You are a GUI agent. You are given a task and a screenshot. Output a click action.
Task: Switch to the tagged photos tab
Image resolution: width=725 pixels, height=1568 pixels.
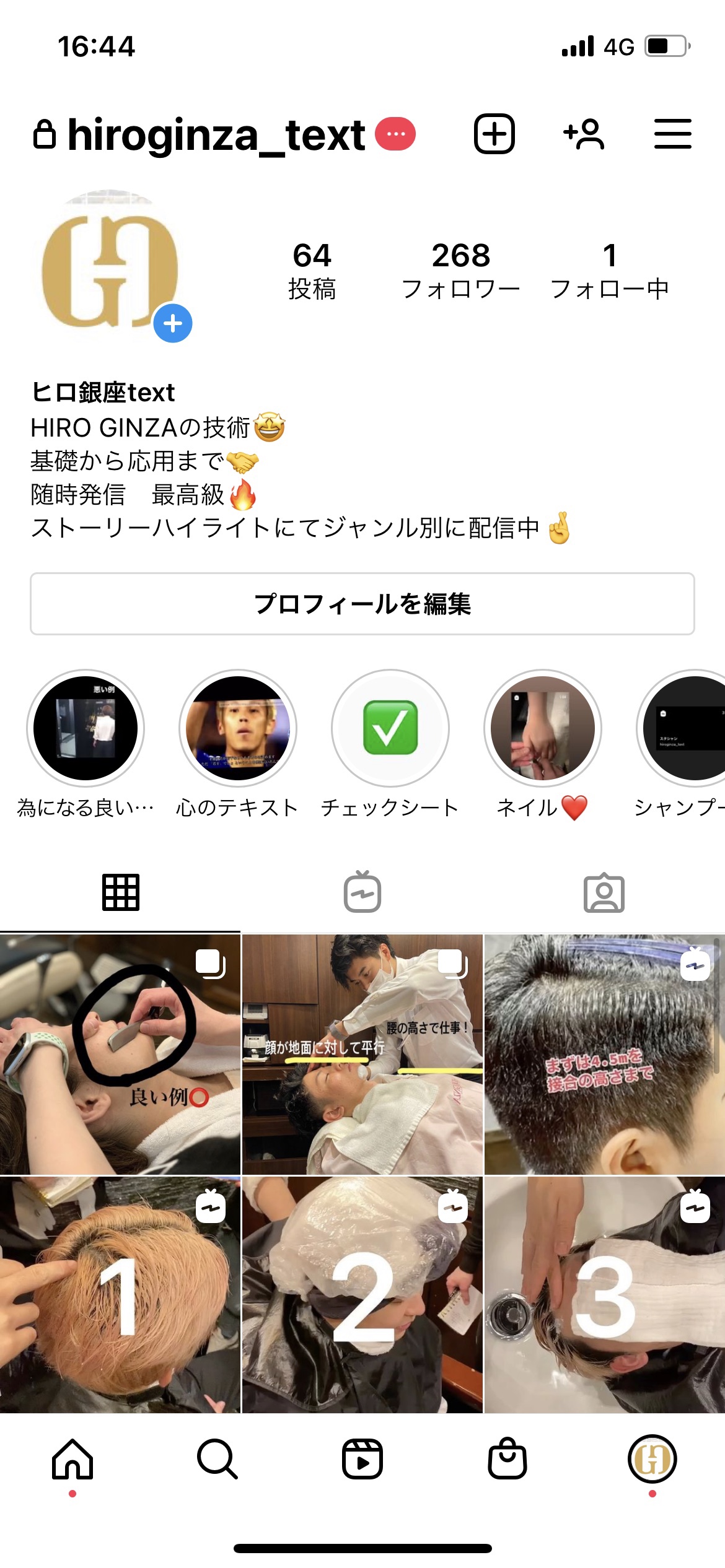click(x=604, y=892)
